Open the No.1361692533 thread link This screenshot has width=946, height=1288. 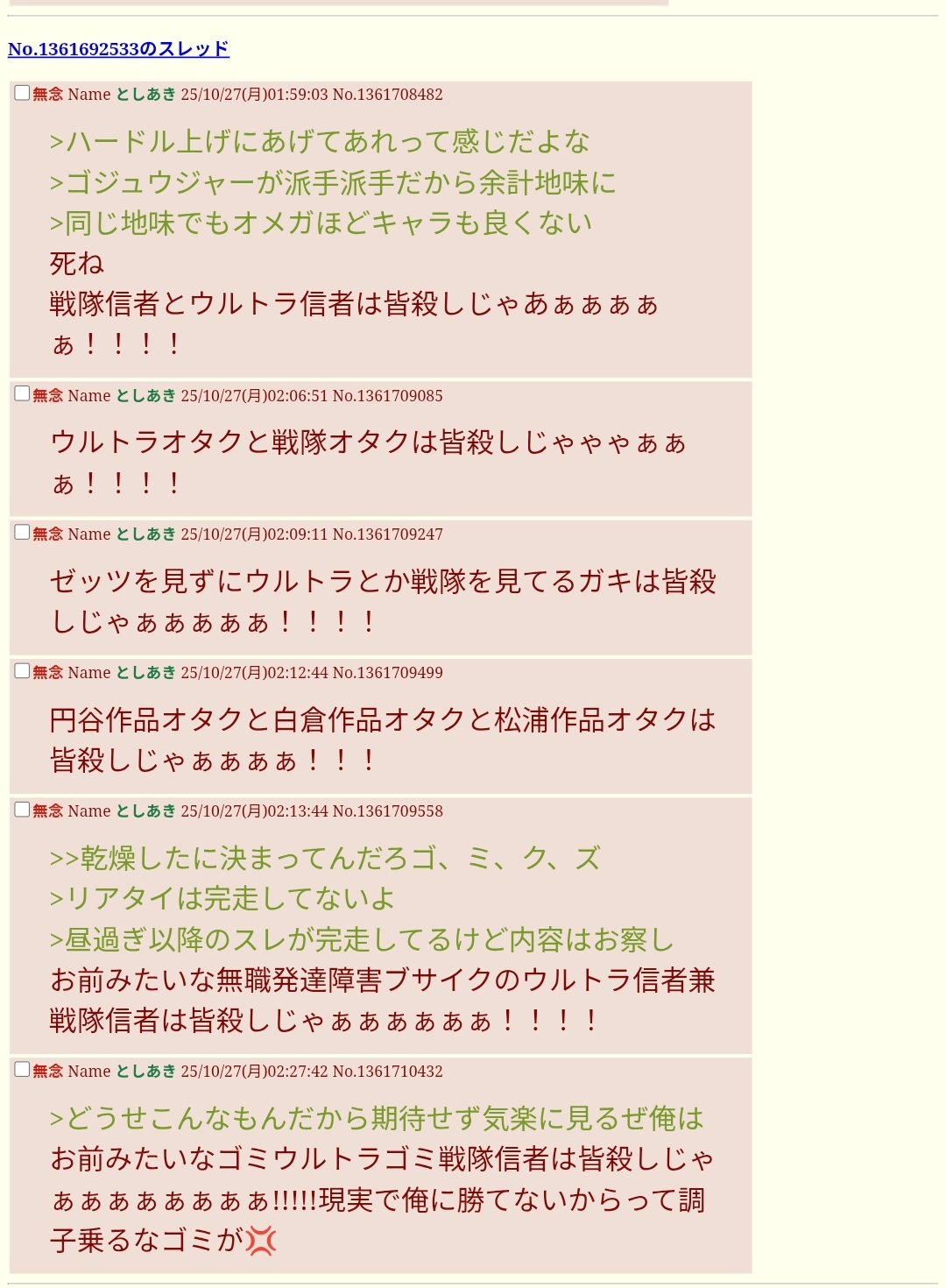click(118, 49)
